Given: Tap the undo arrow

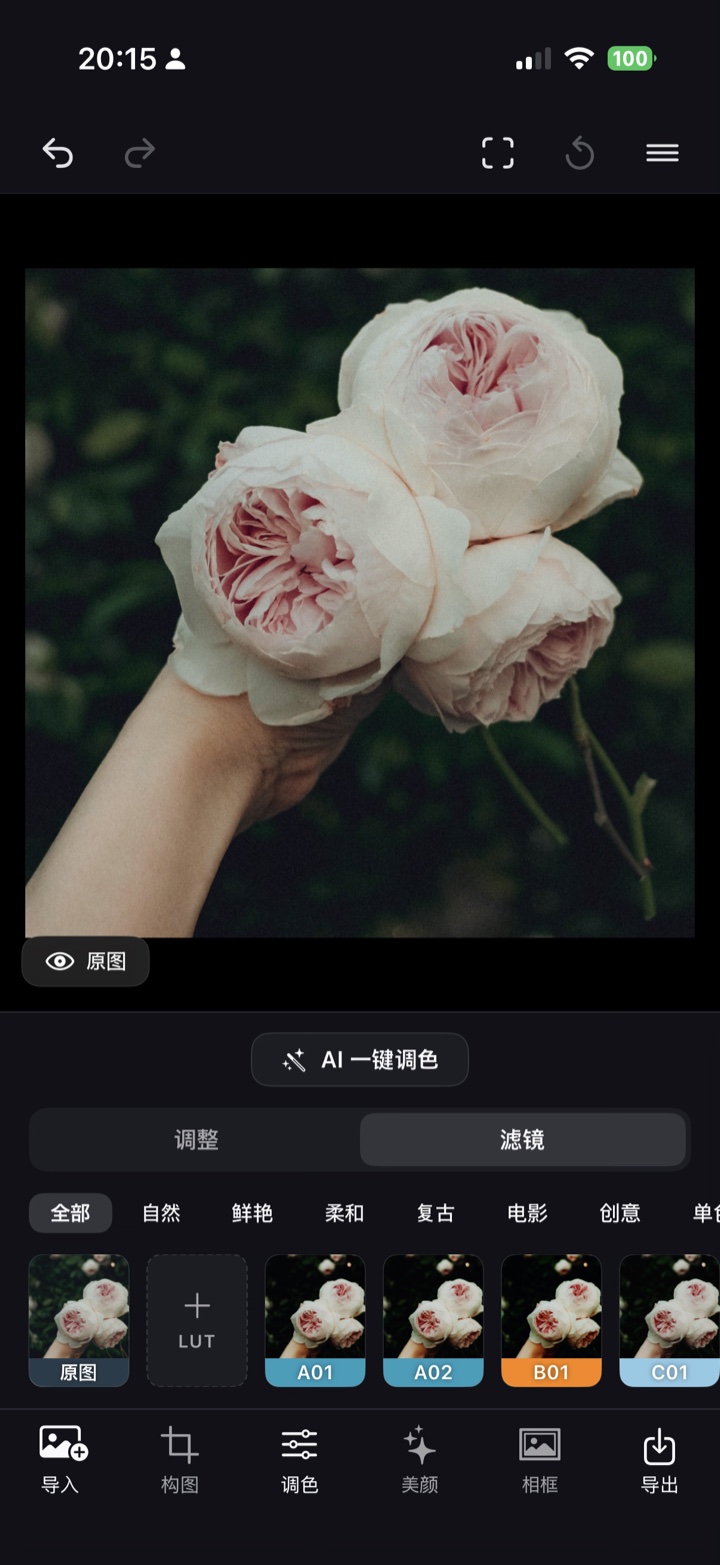Looking at the screenshot, I should (x=58, y=153).
